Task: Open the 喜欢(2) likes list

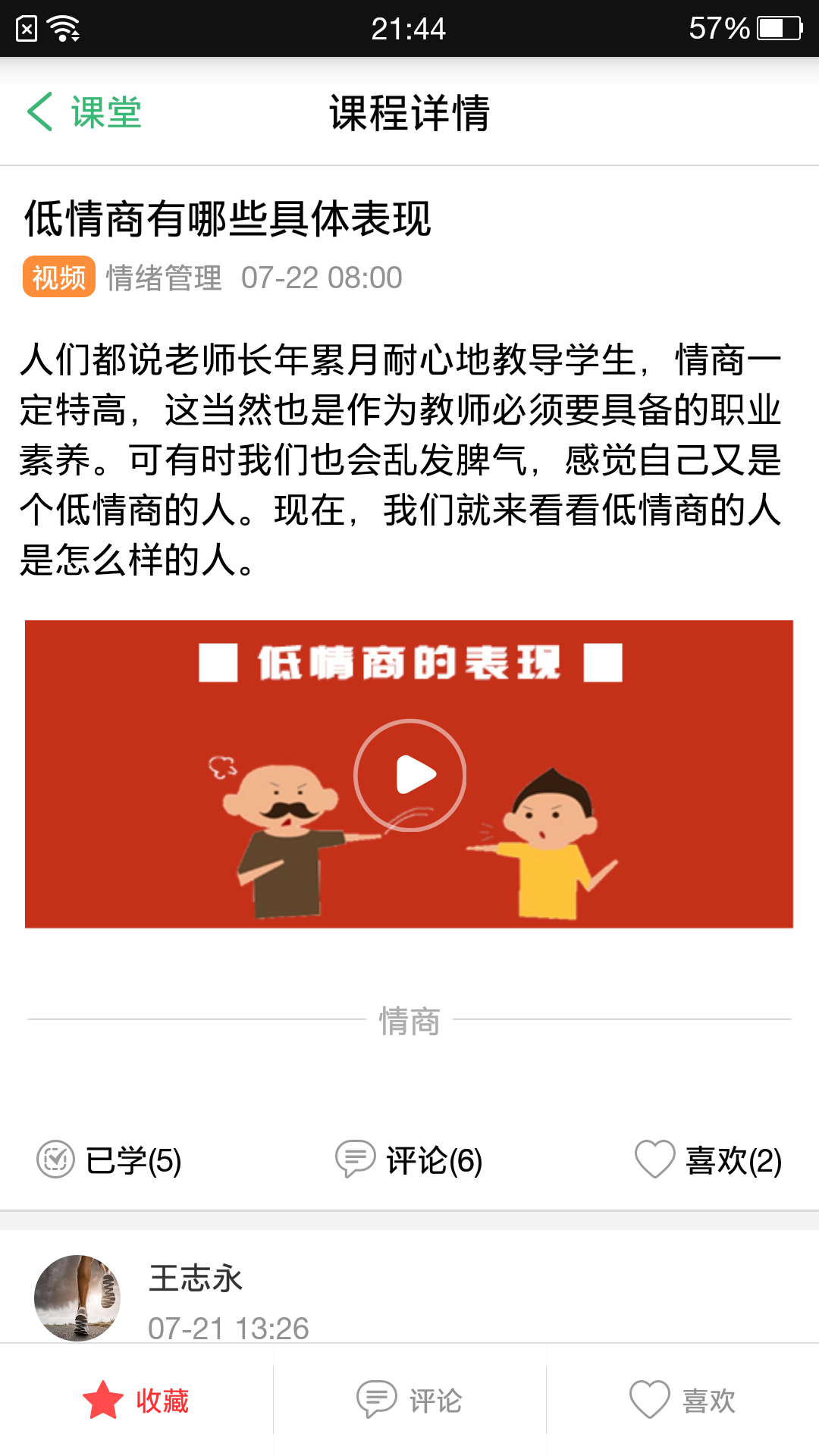Action: (708, 1160)
